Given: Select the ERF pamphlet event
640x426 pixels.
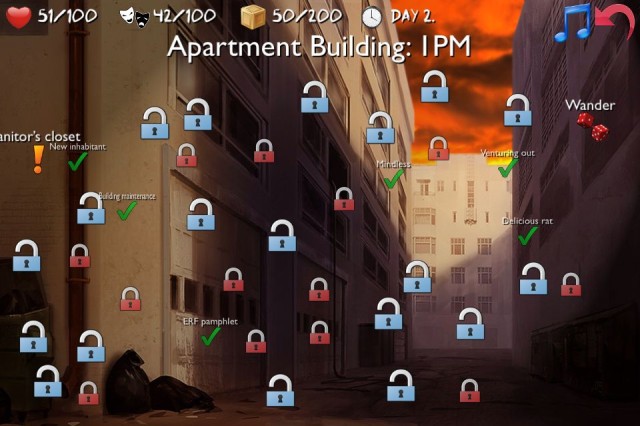Looking at the screenshot, I should [x=210, y=336].
